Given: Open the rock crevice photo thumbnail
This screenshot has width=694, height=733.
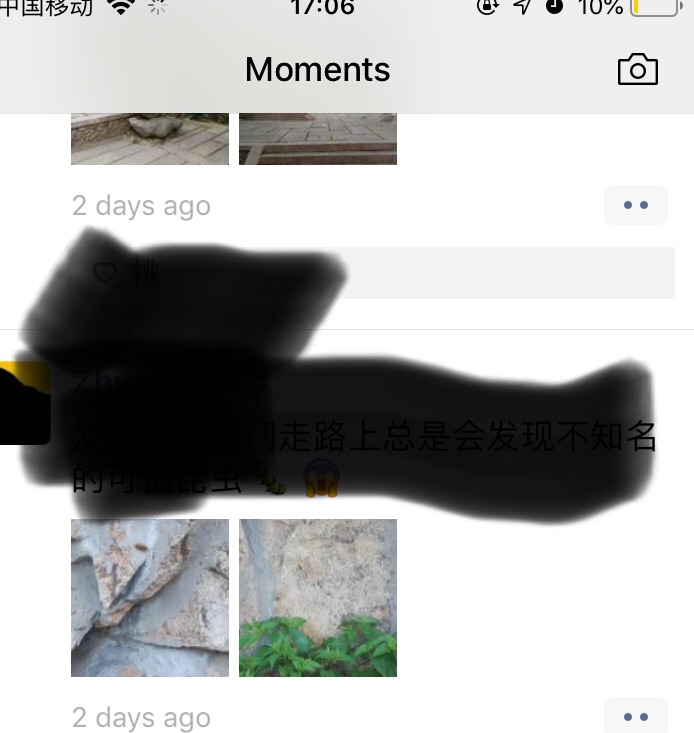Looking at the screenshot, I should pos(150,597).
